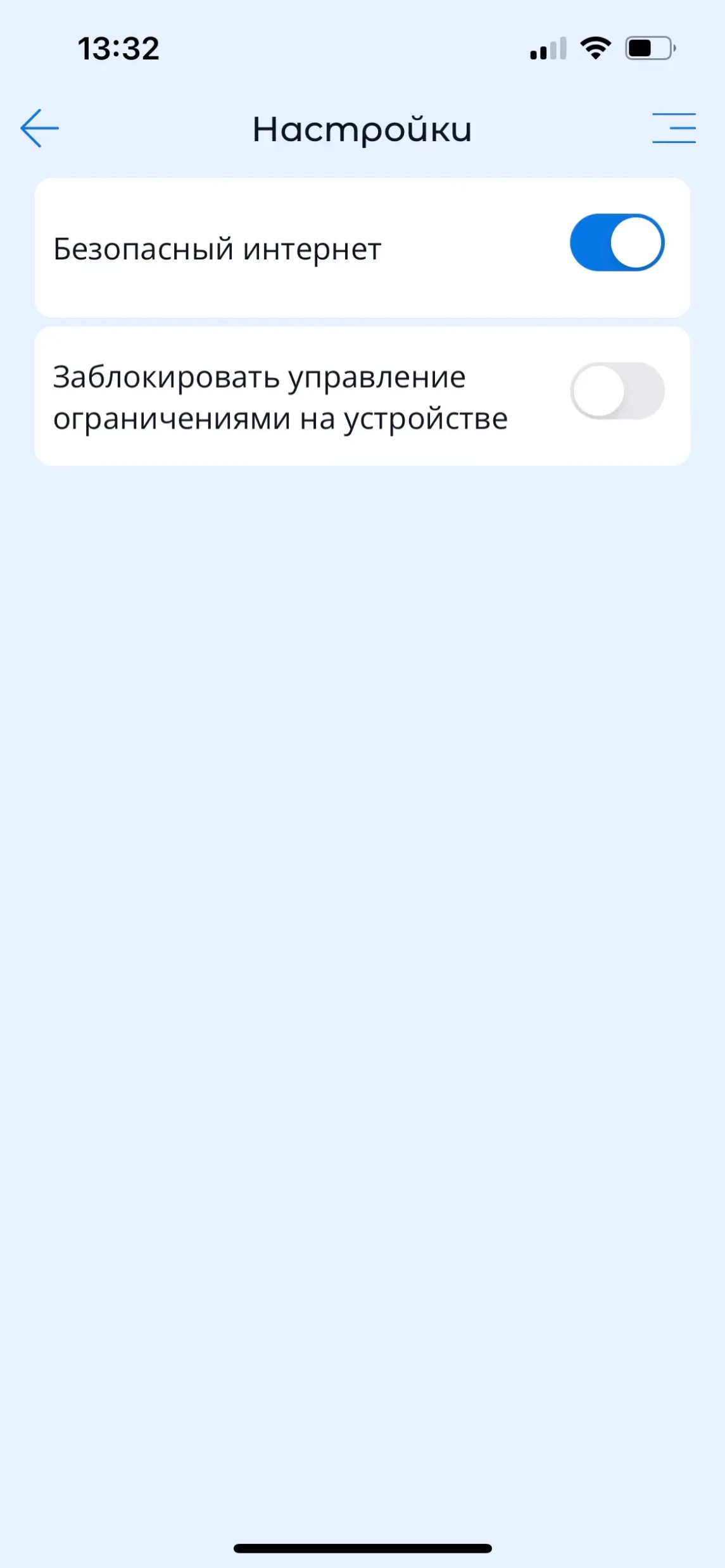Go back using the blue arrow
This screenshot has width=725, height=1568.
(x=39, y=128)
